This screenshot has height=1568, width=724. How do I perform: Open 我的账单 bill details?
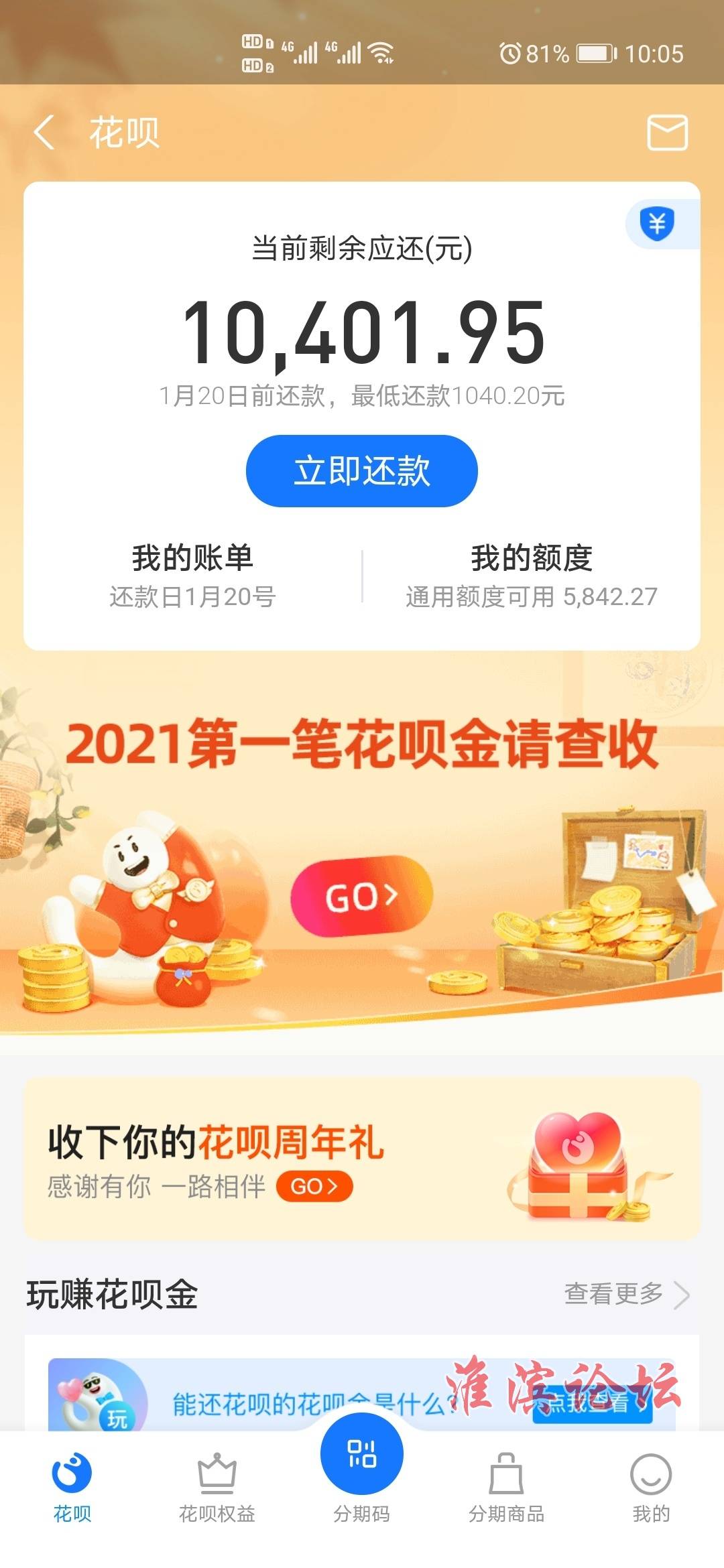192,575
